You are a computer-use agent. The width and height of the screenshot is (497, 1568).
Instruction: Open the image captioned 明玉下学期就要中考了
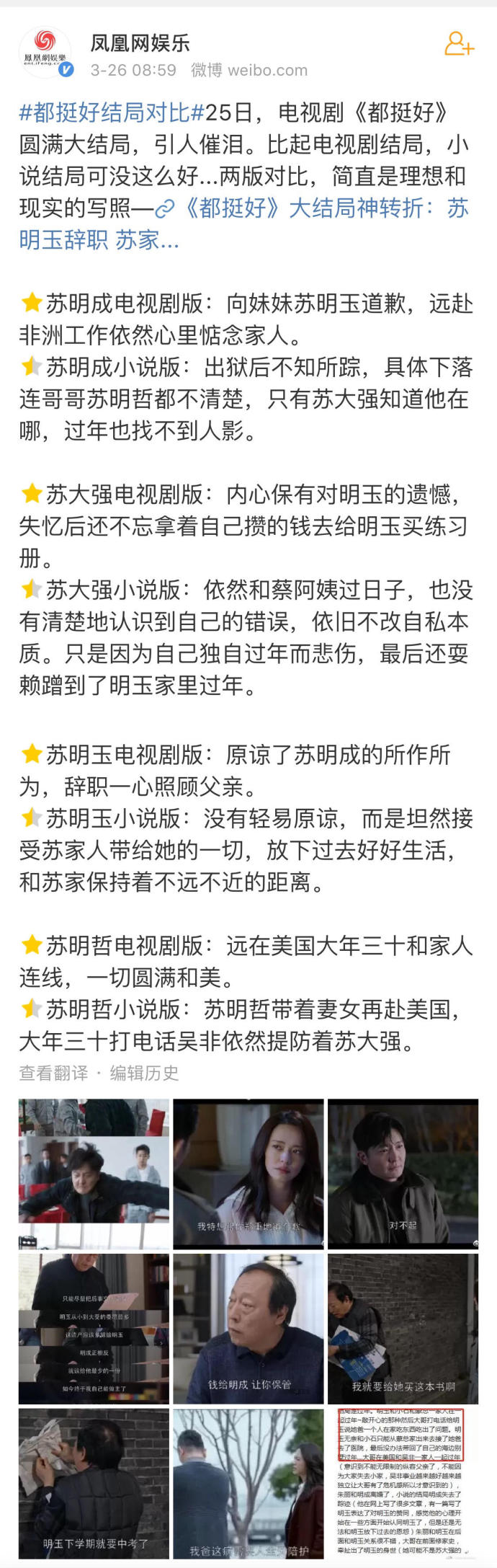[94, 1484]
